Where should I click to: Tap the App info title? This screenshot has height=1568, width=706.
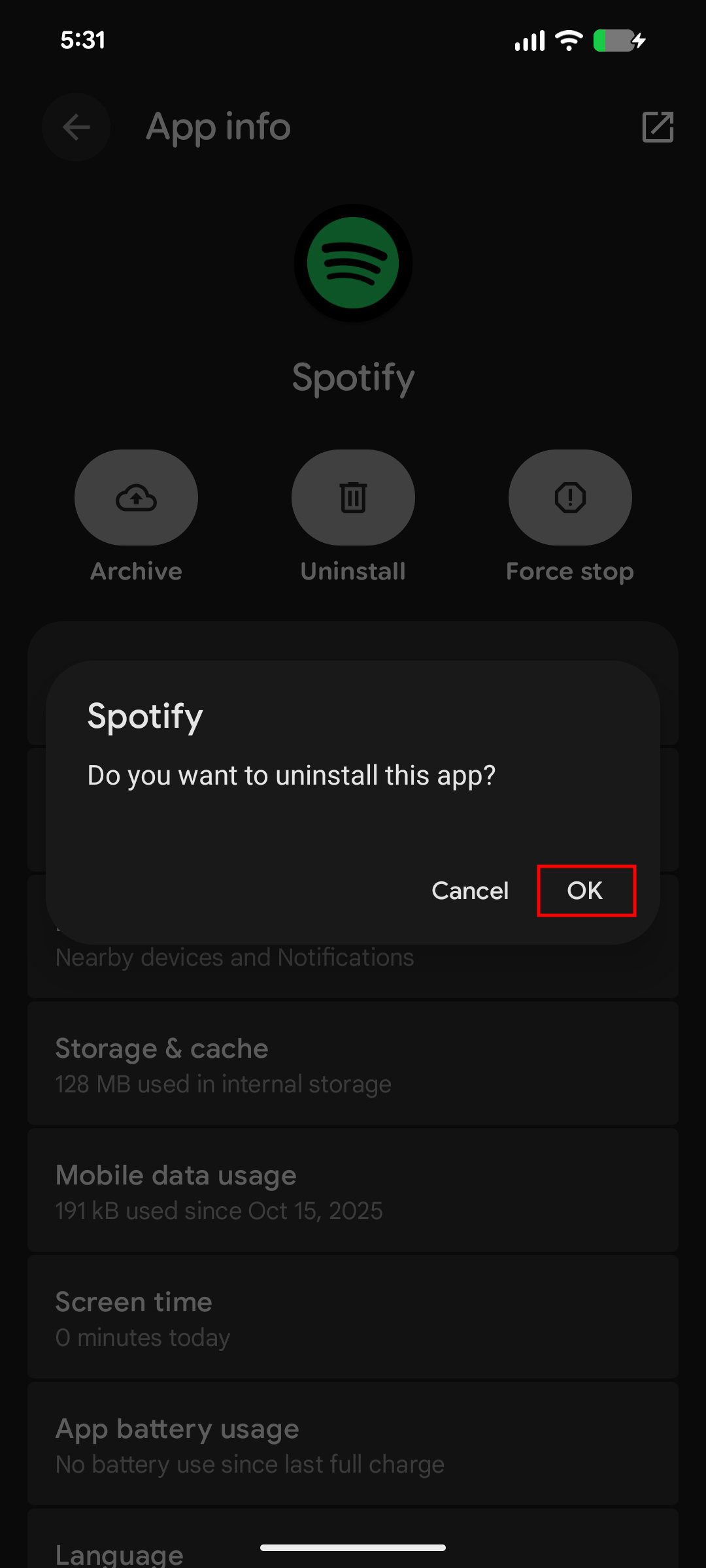click(x=218, y=127)
